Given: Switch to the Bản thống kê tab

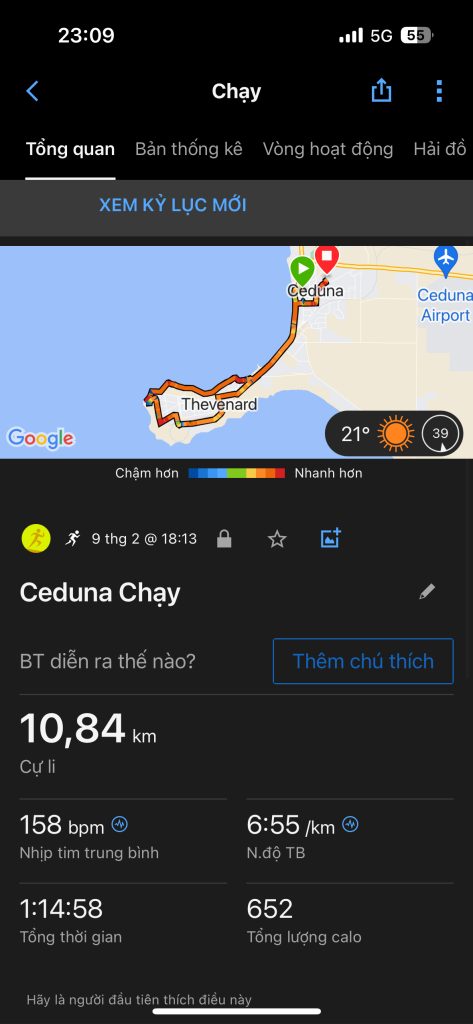Looking at the screenshot, I should 189,149.
